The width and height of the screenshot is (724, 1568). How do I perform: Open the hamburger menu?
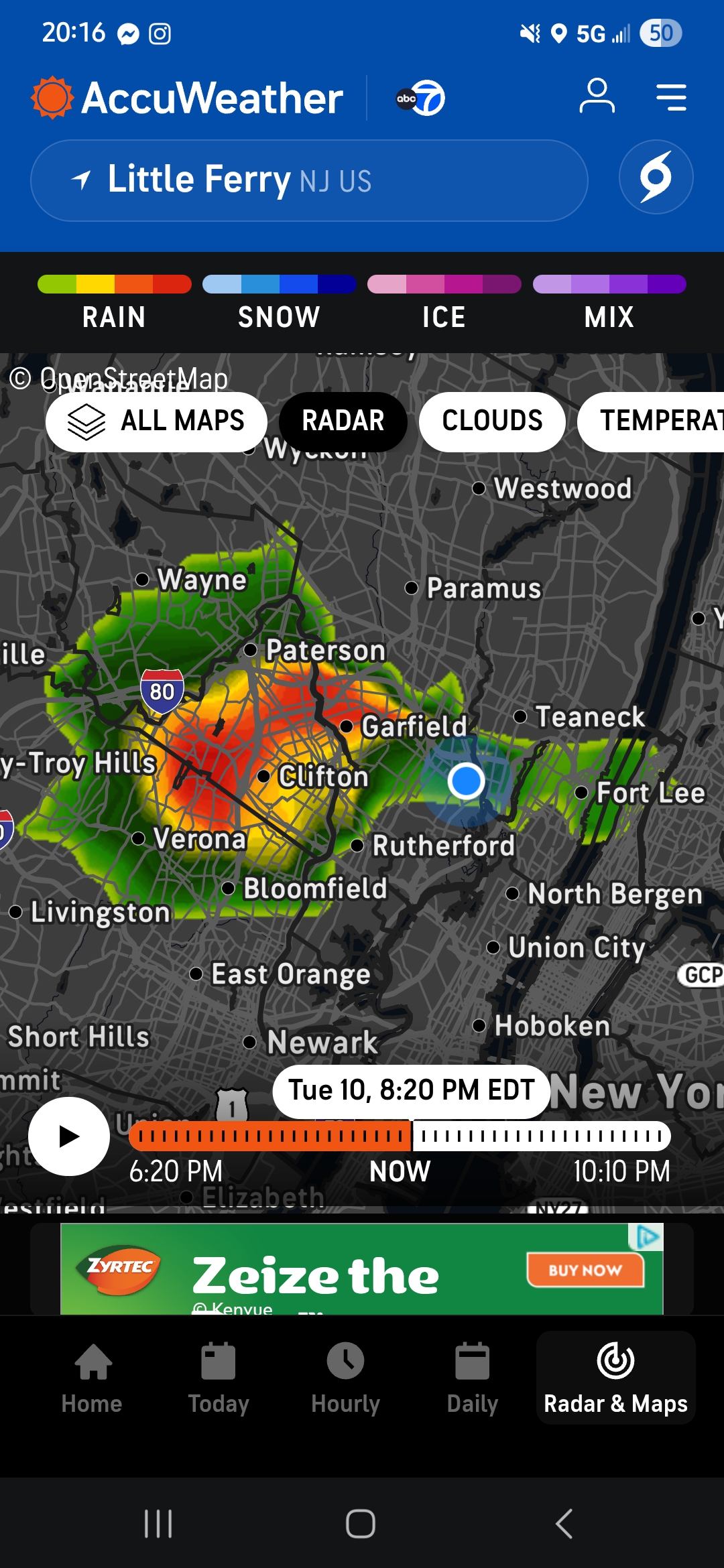(x=671, y=97)
